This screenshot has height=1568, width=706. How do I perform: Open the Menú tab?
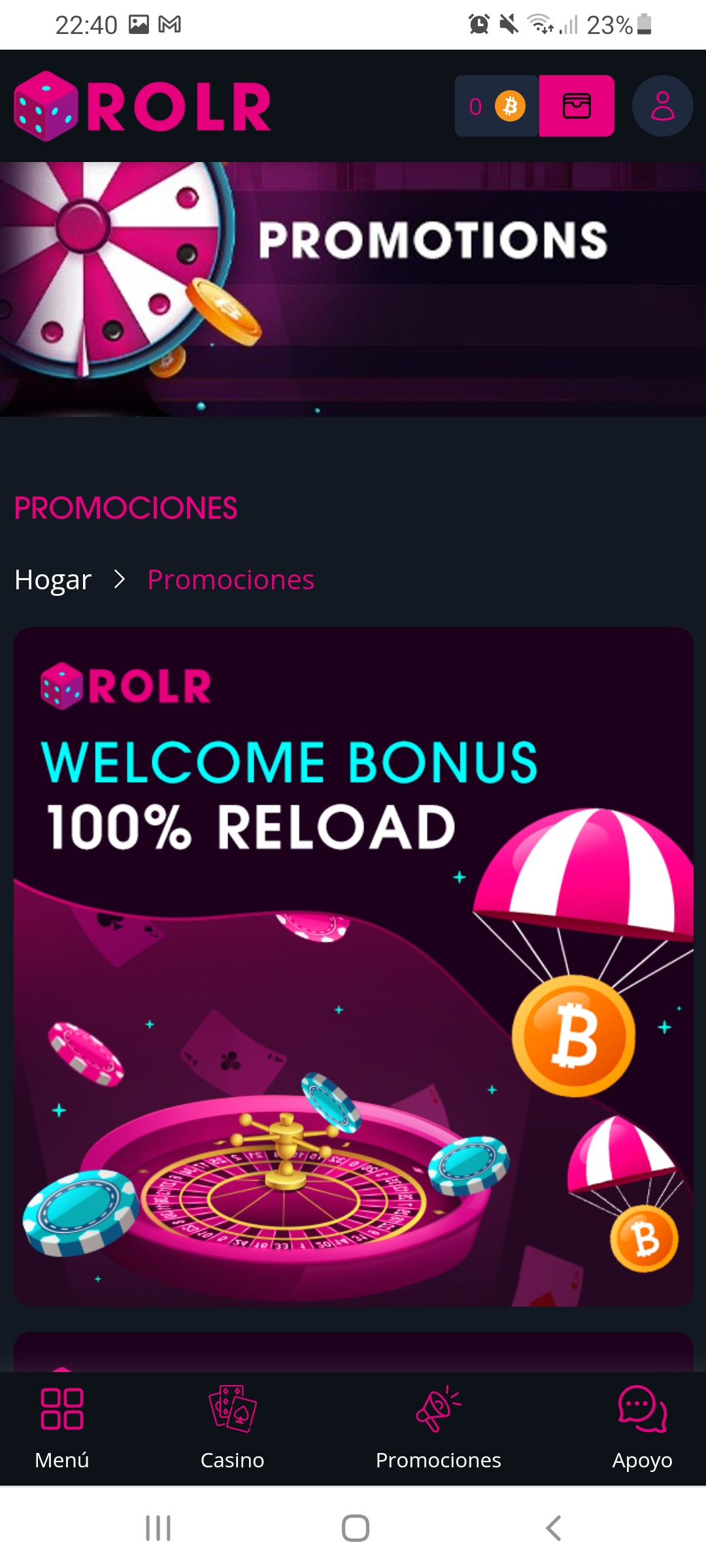coord(62,1428)
